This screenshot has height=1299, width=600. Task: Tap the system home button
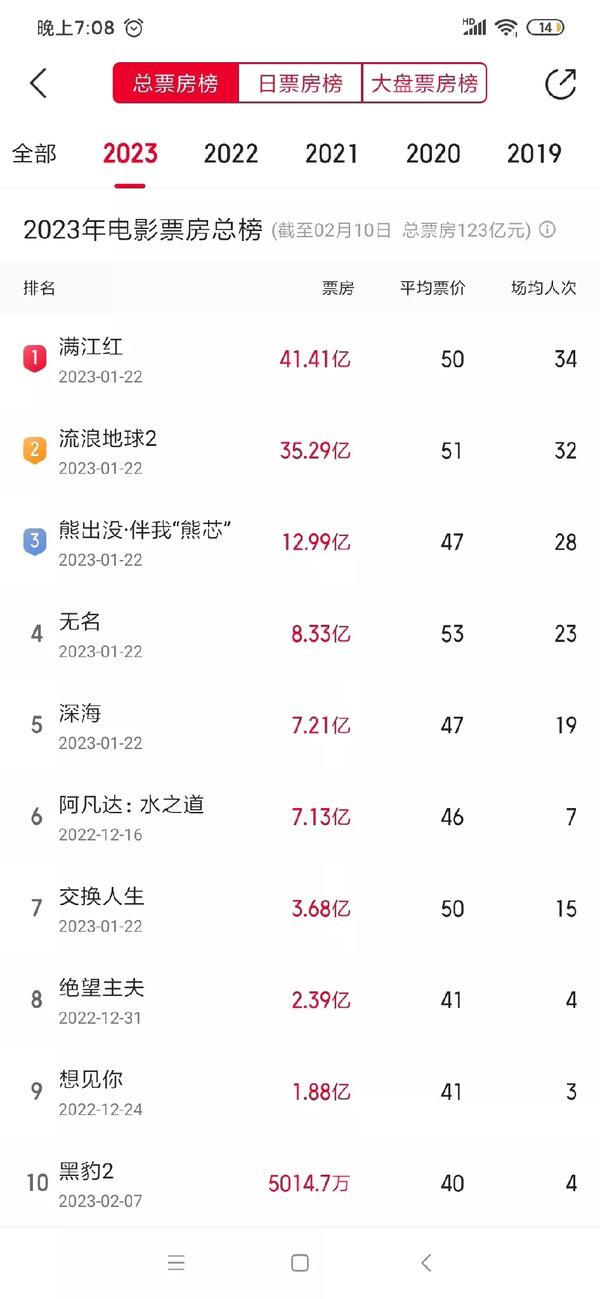tap(299, 1263)
